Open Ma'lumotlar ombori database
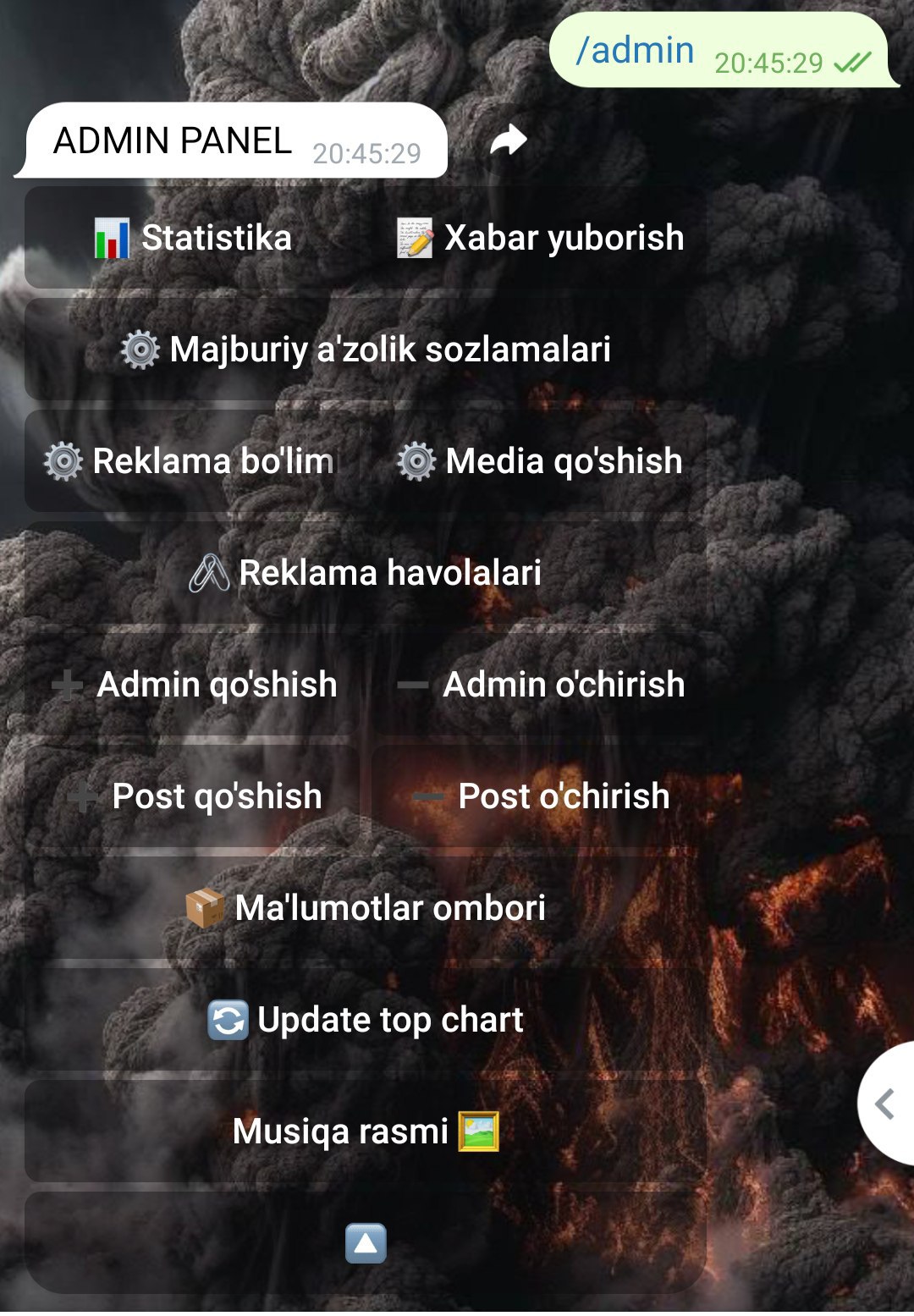 pyautogui.click(x=366, y=908)
